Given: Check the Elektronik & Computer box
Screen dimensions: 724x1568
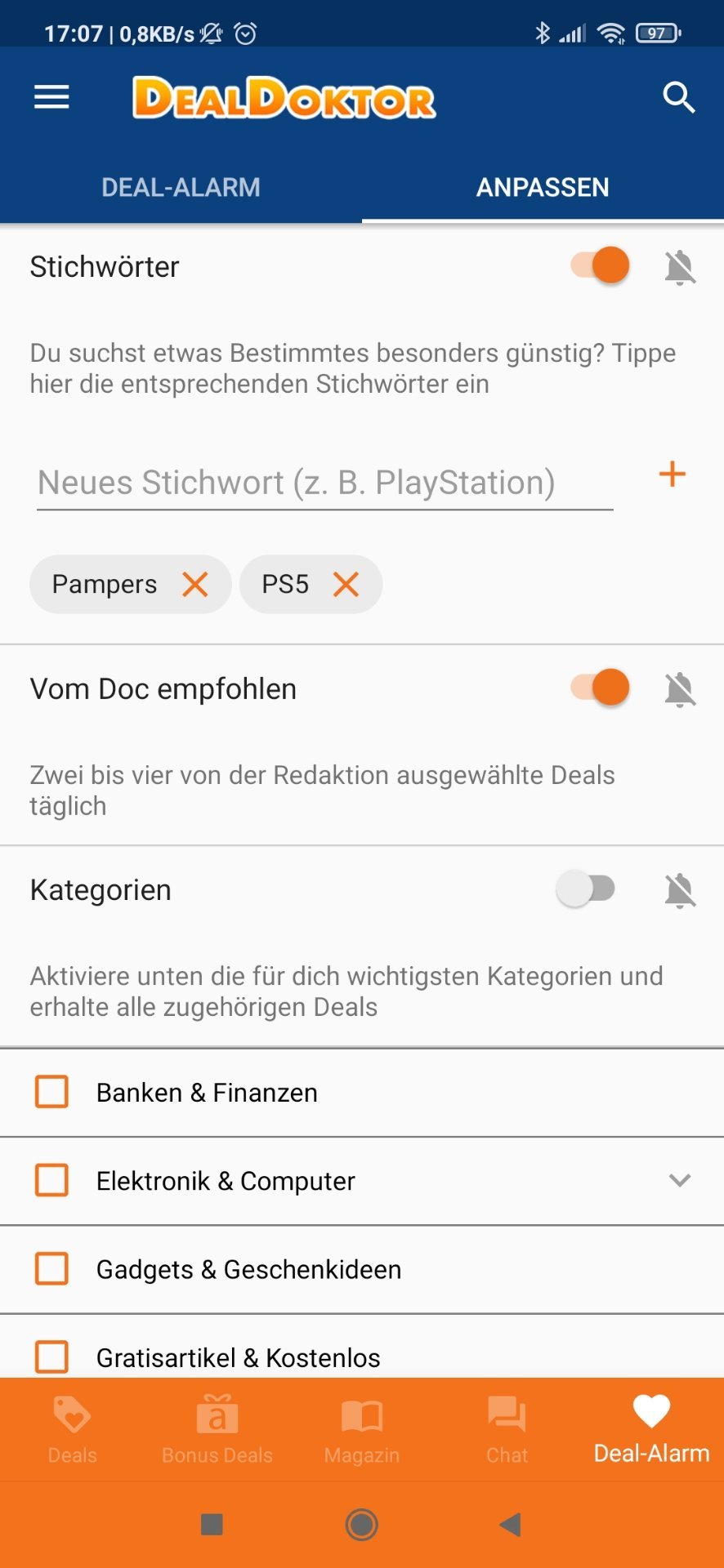Looking at the screenshot, I should [x=51, y=1180].
